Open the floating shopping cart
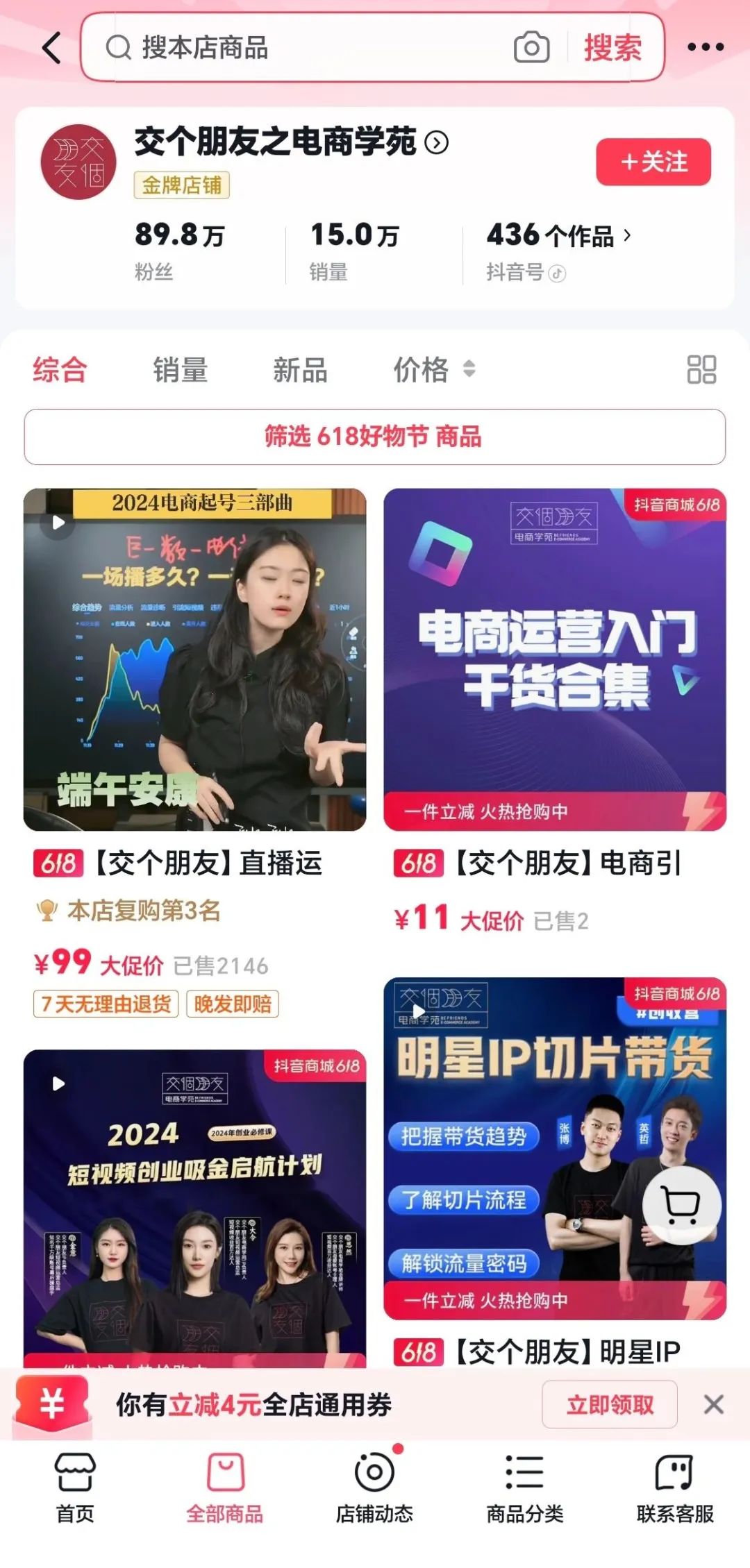Screen dimensions: 750x1568 pos(681,1205)
